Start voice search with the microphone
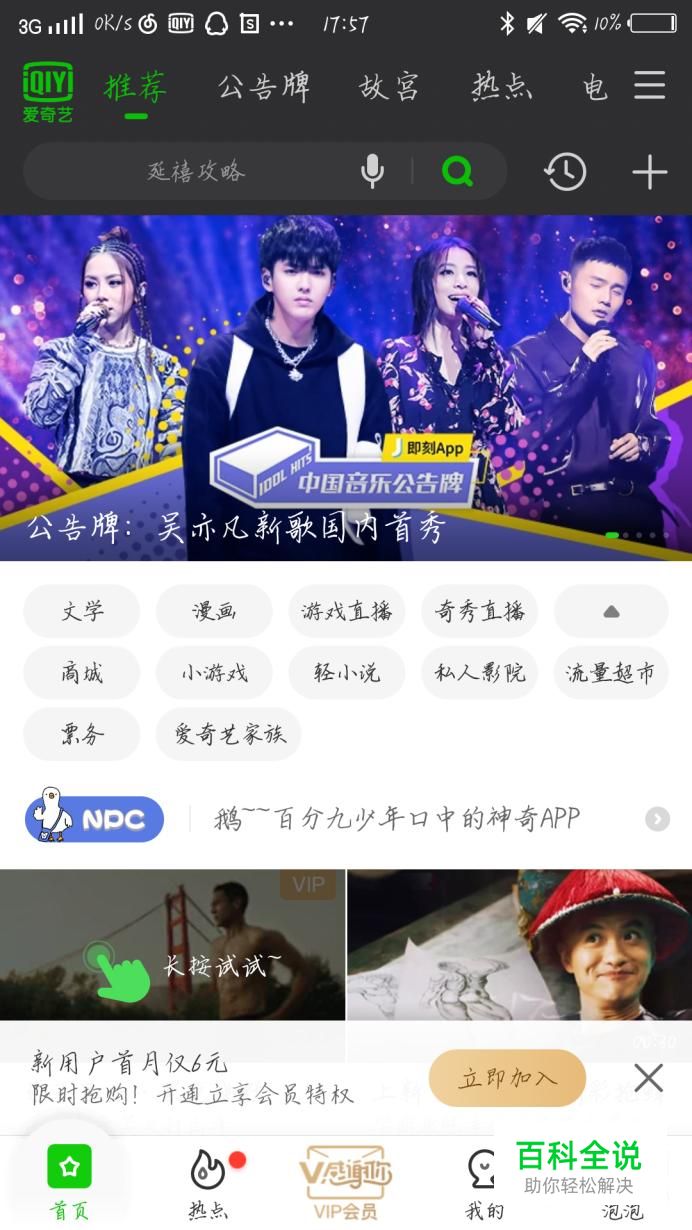 coord(372,171)
